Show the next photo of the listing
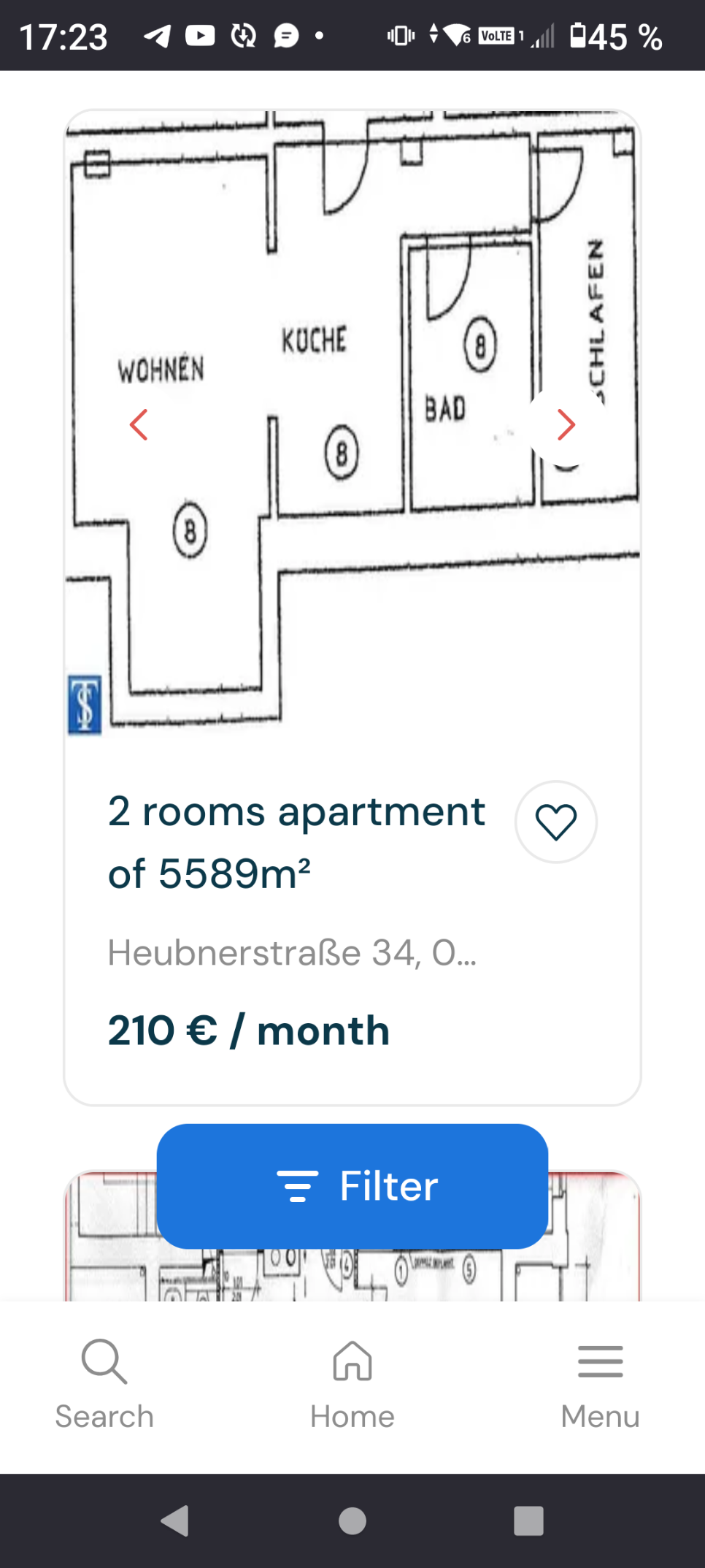 pyautogui.click(x=566, y=424)
